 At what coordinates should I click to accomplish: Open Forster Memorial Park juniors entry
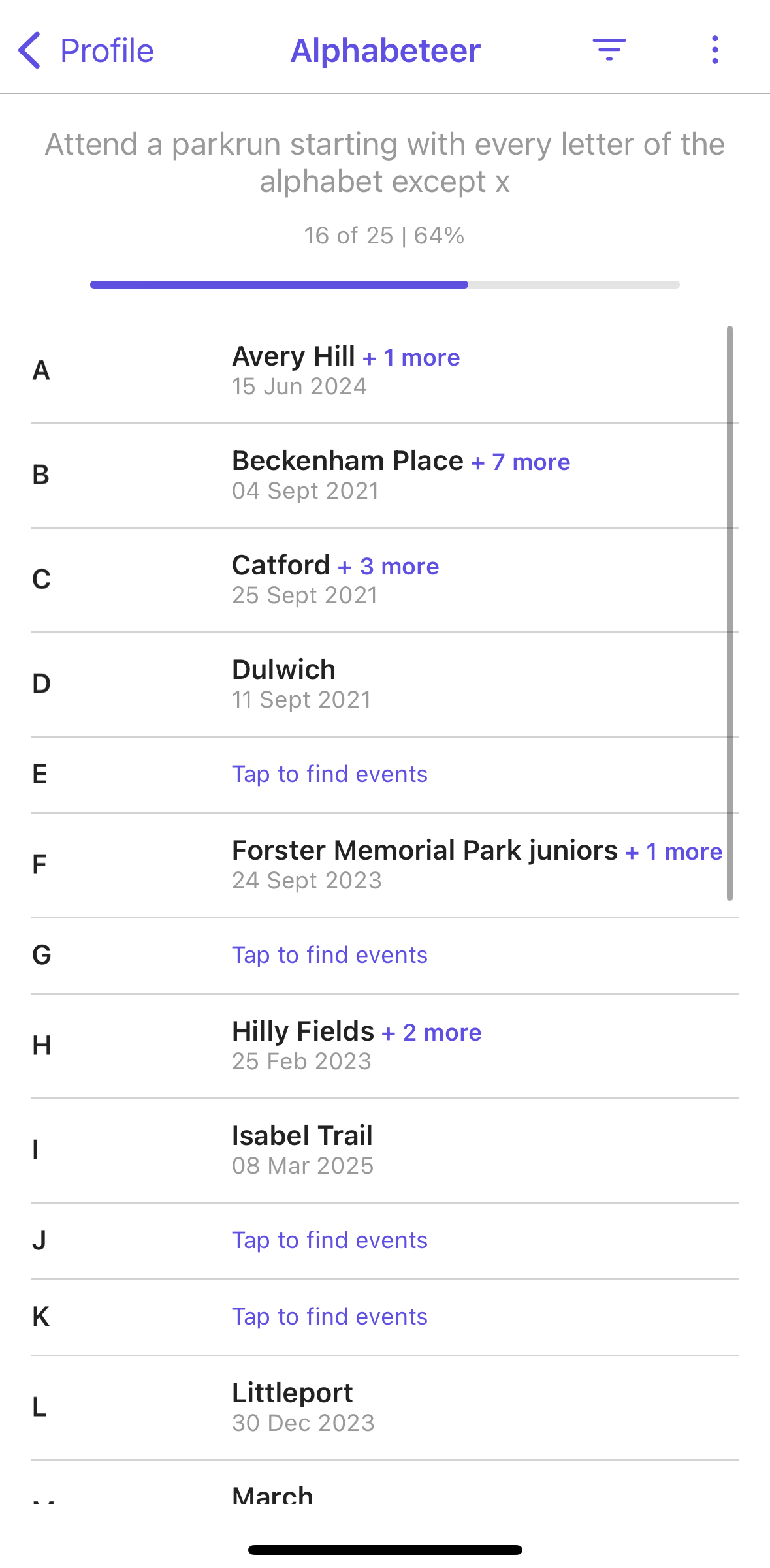[x=425, y=851]
